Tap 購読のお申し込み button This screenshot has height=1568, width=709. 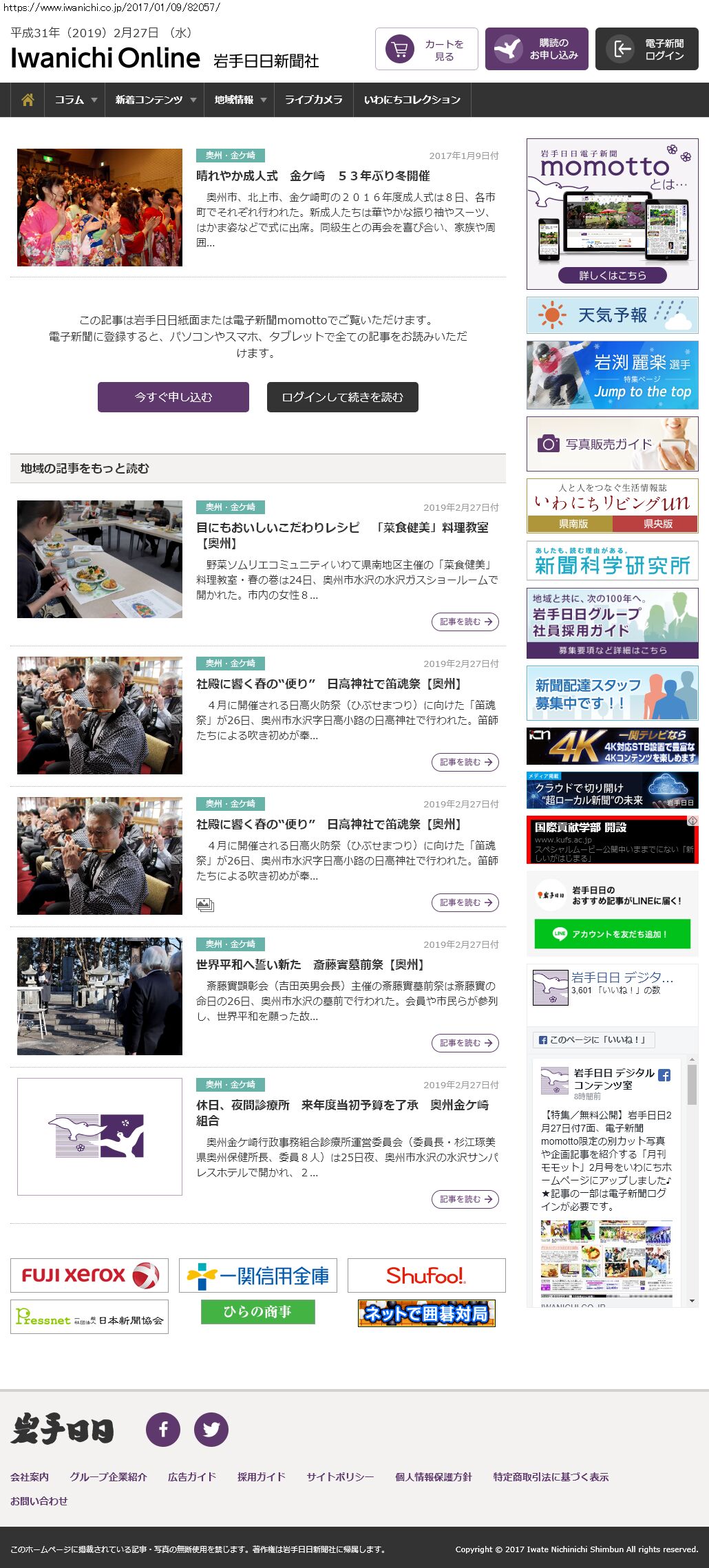(536, 49)
